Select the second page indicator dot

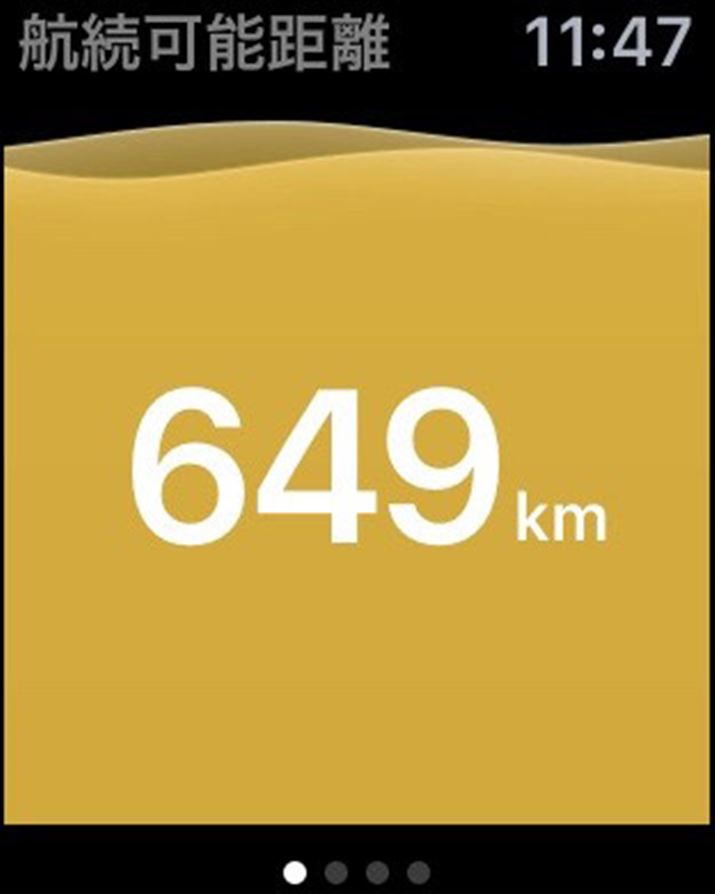coord(337,871)
